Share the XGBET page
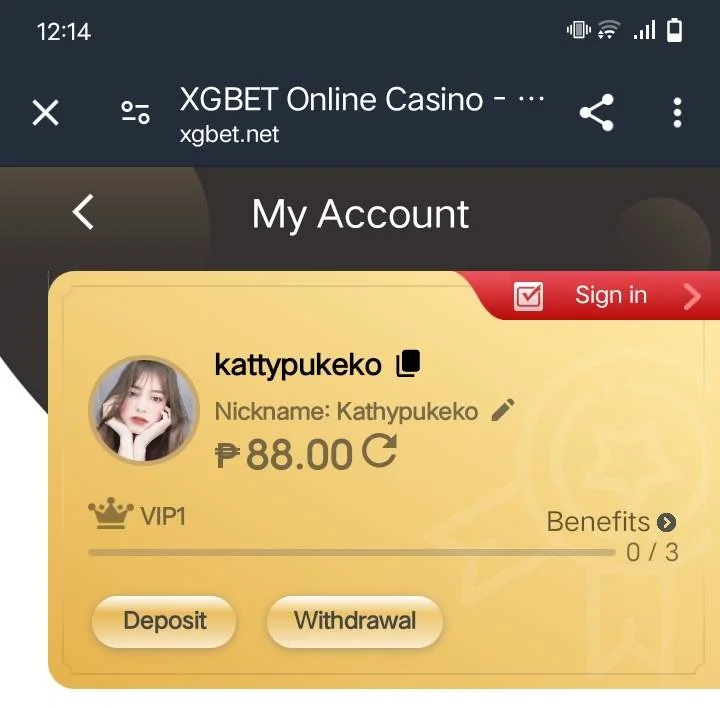720x708 pixels. (597, 113)
